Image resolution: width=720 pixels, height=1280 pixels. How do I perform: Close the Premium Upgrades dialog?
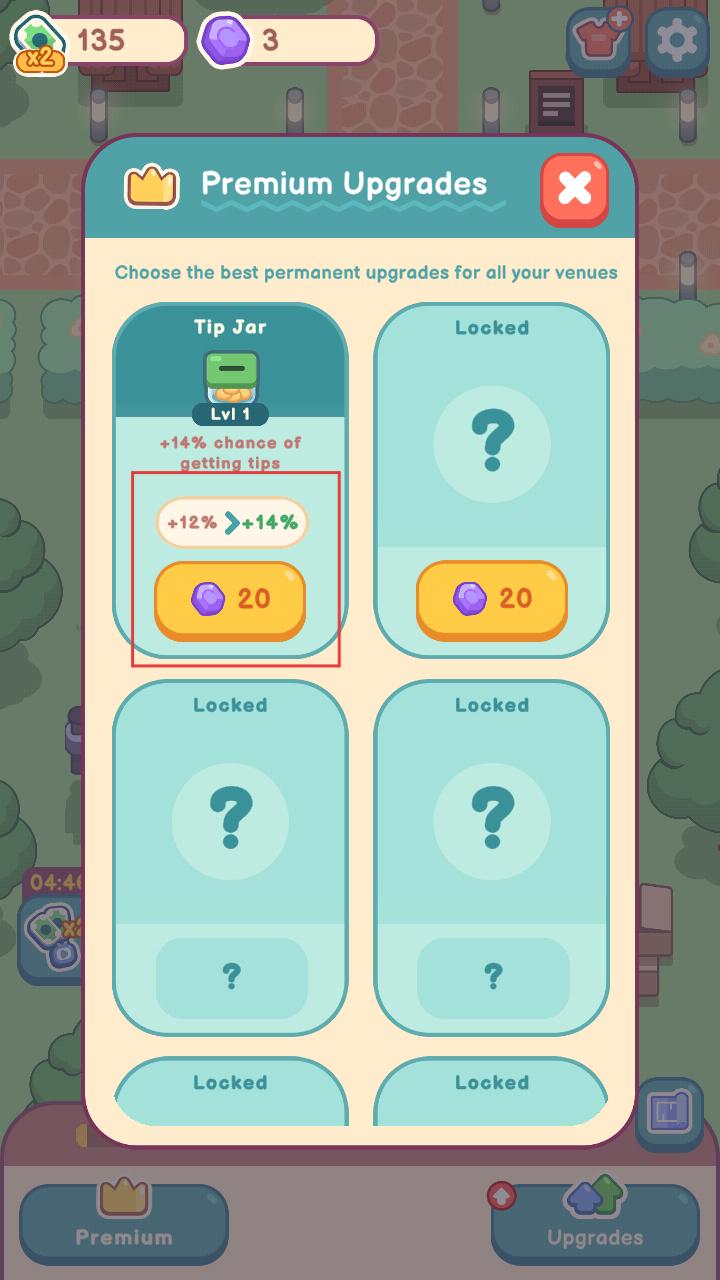point(575,188)
